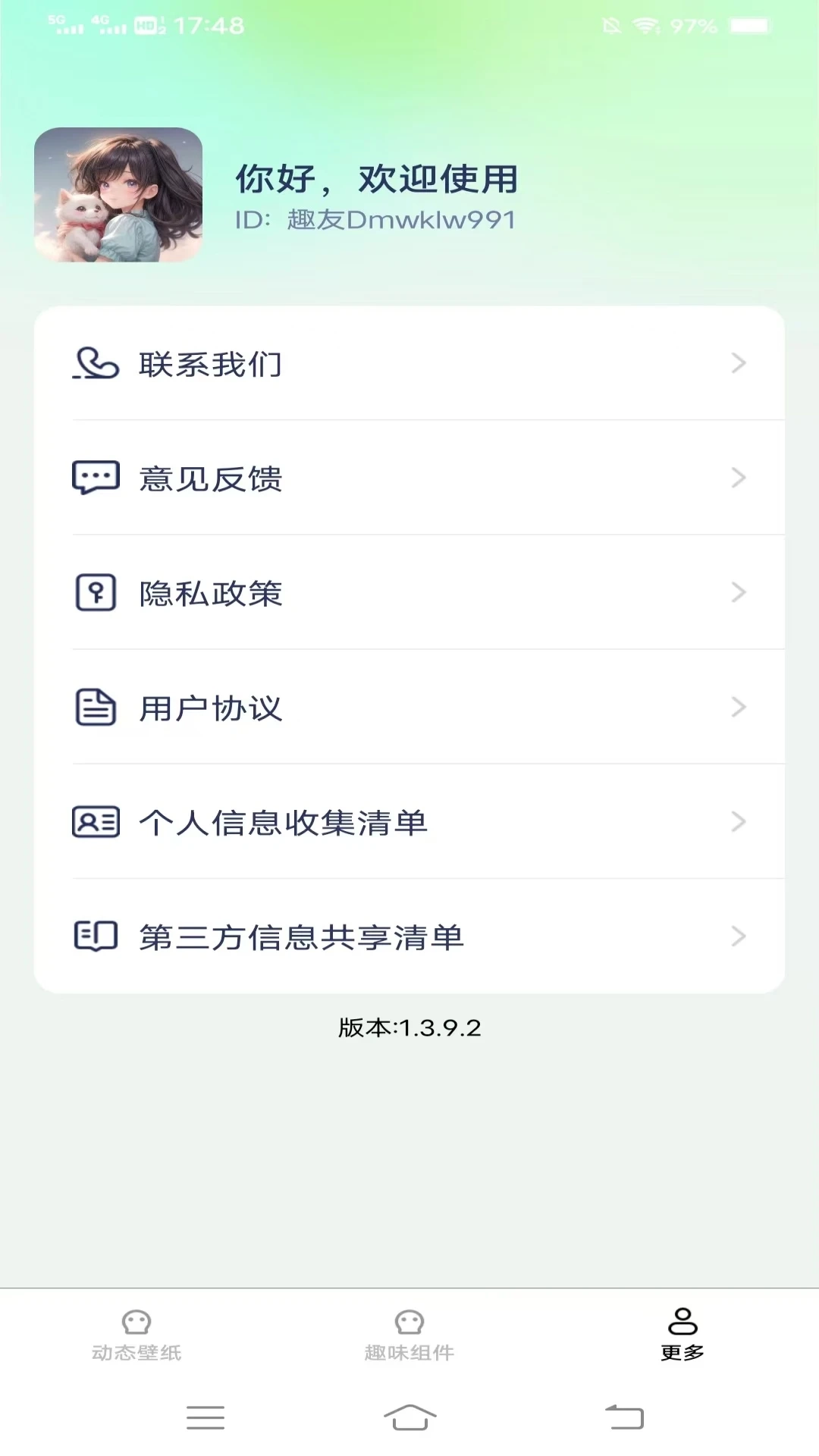Go back using the system back button
819x1456 pixels.
tap(624, 1417)
